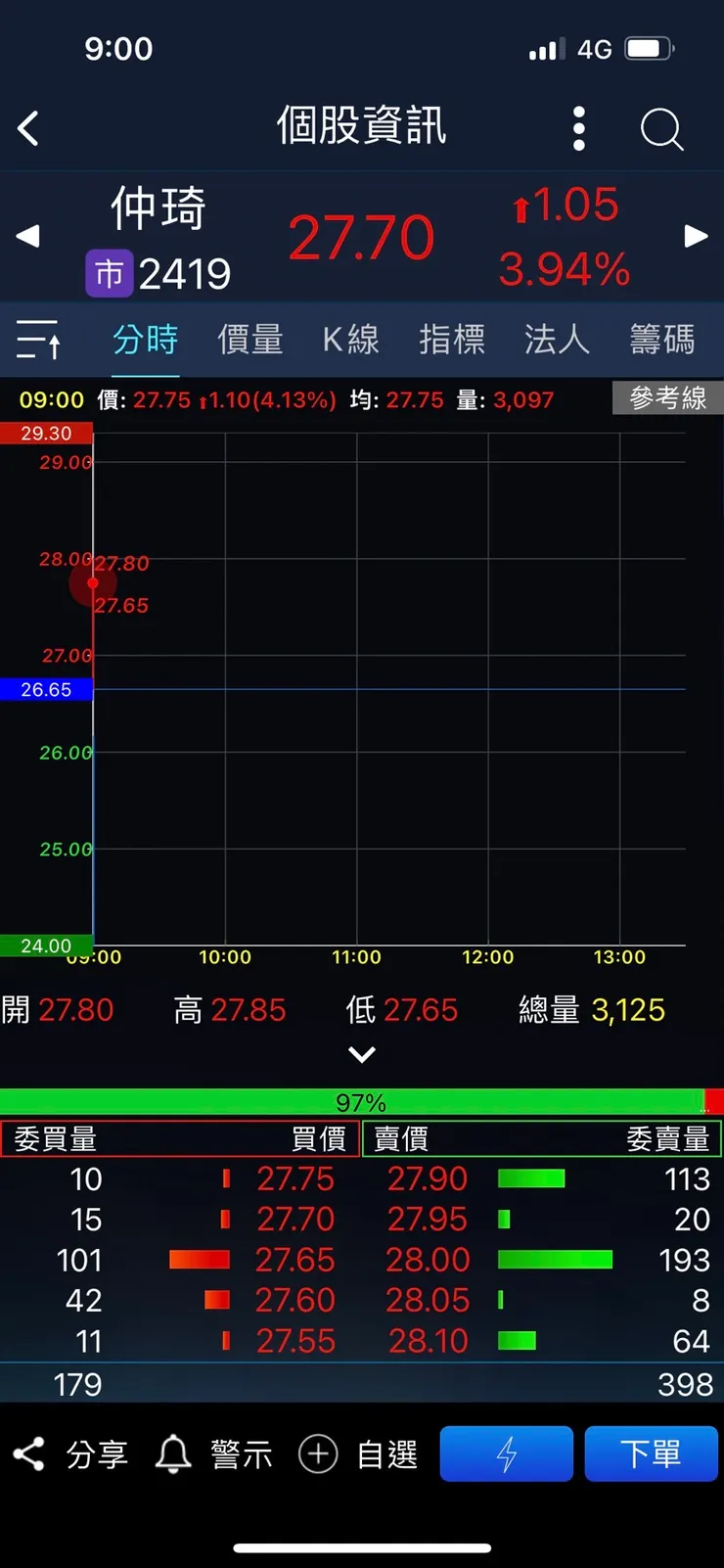Screen dimensions: 724x1568
Task: Toggle the 參考線 reference line overlay
Action: (x=667, y=398)
